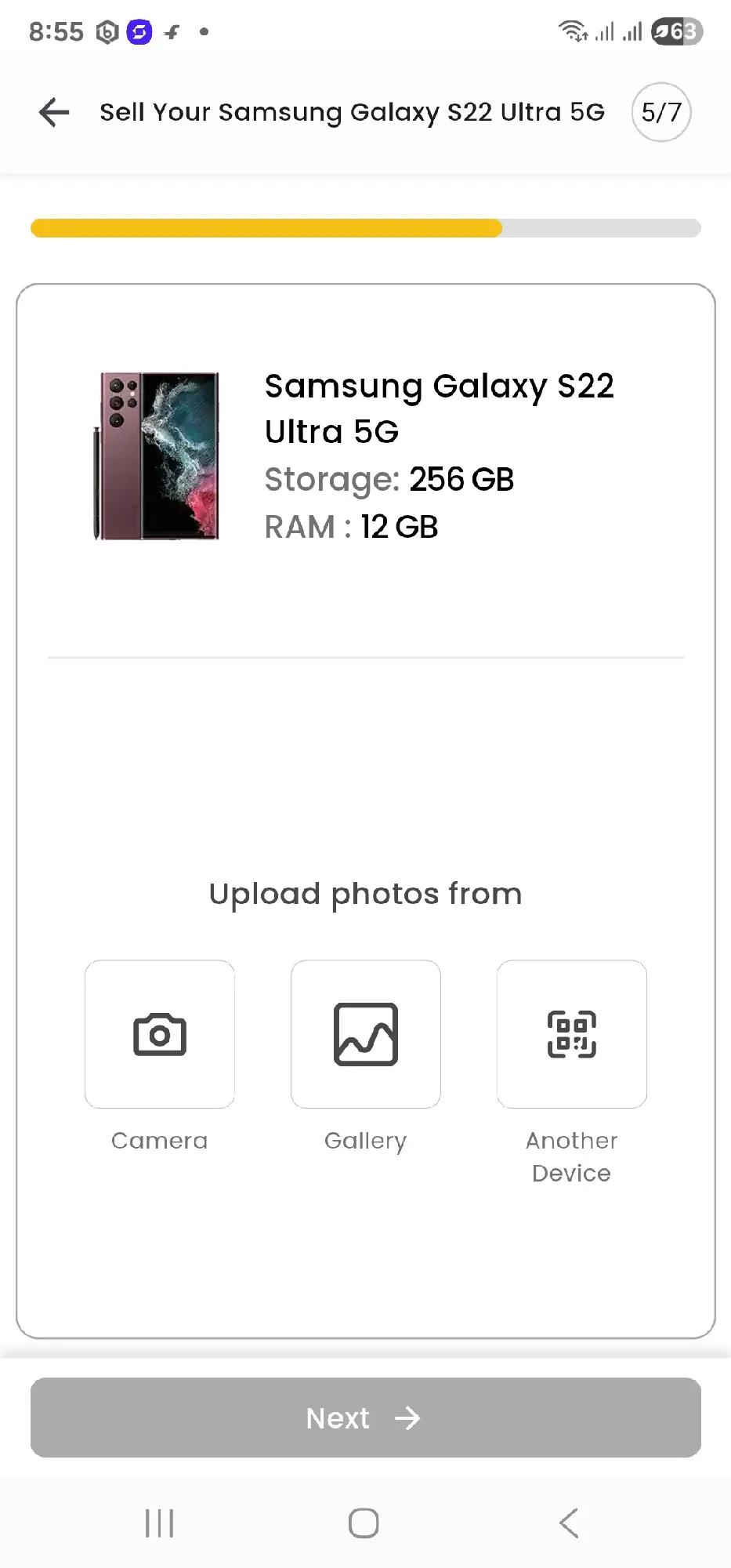Tap the 5/7 step indicator
Image resolution: width=731 pixels, height=1568 pixels.
pyautogui.click(x=660, y=112)
